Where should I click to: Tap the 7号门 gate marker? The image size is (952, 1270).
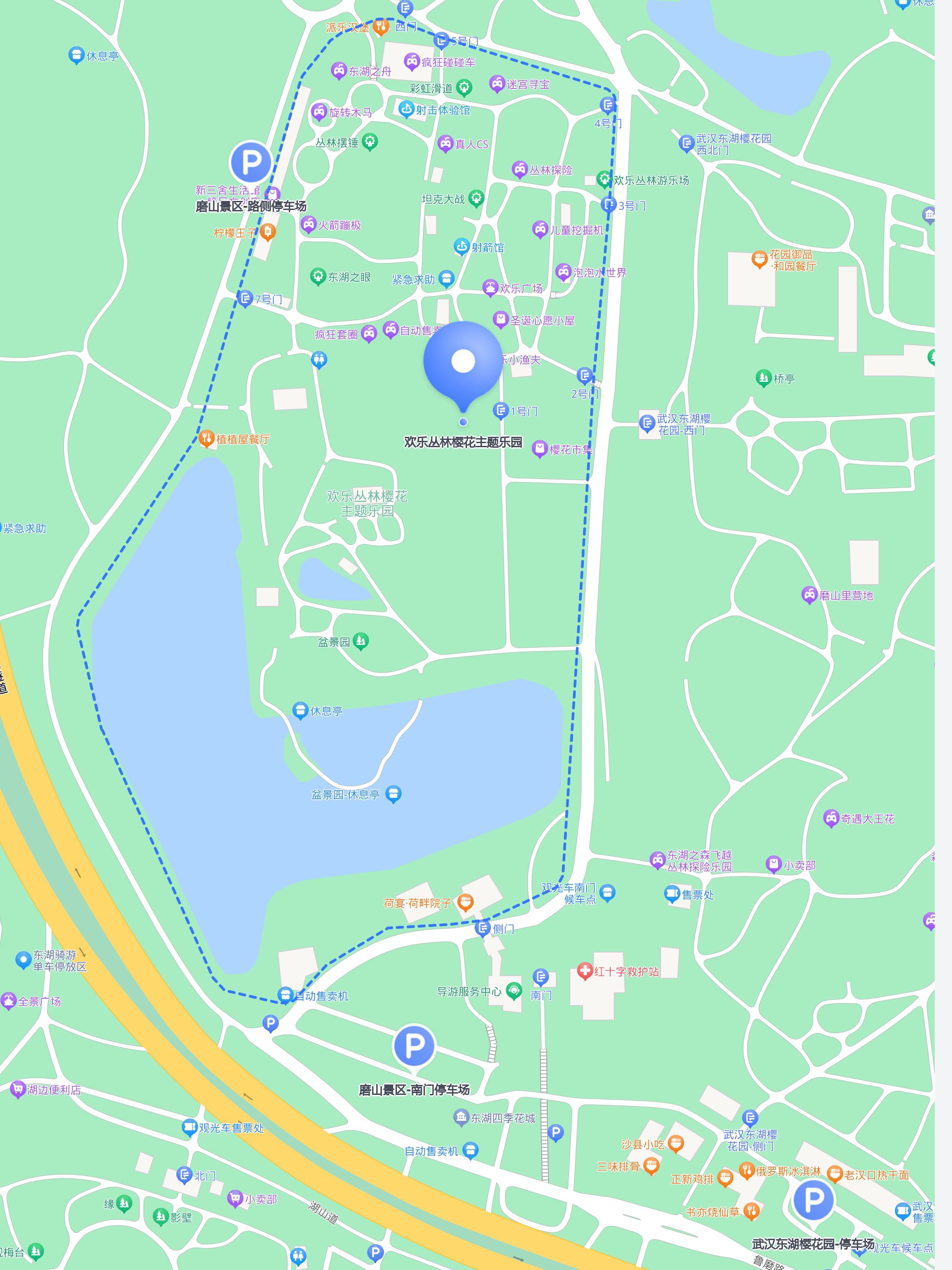245,298
